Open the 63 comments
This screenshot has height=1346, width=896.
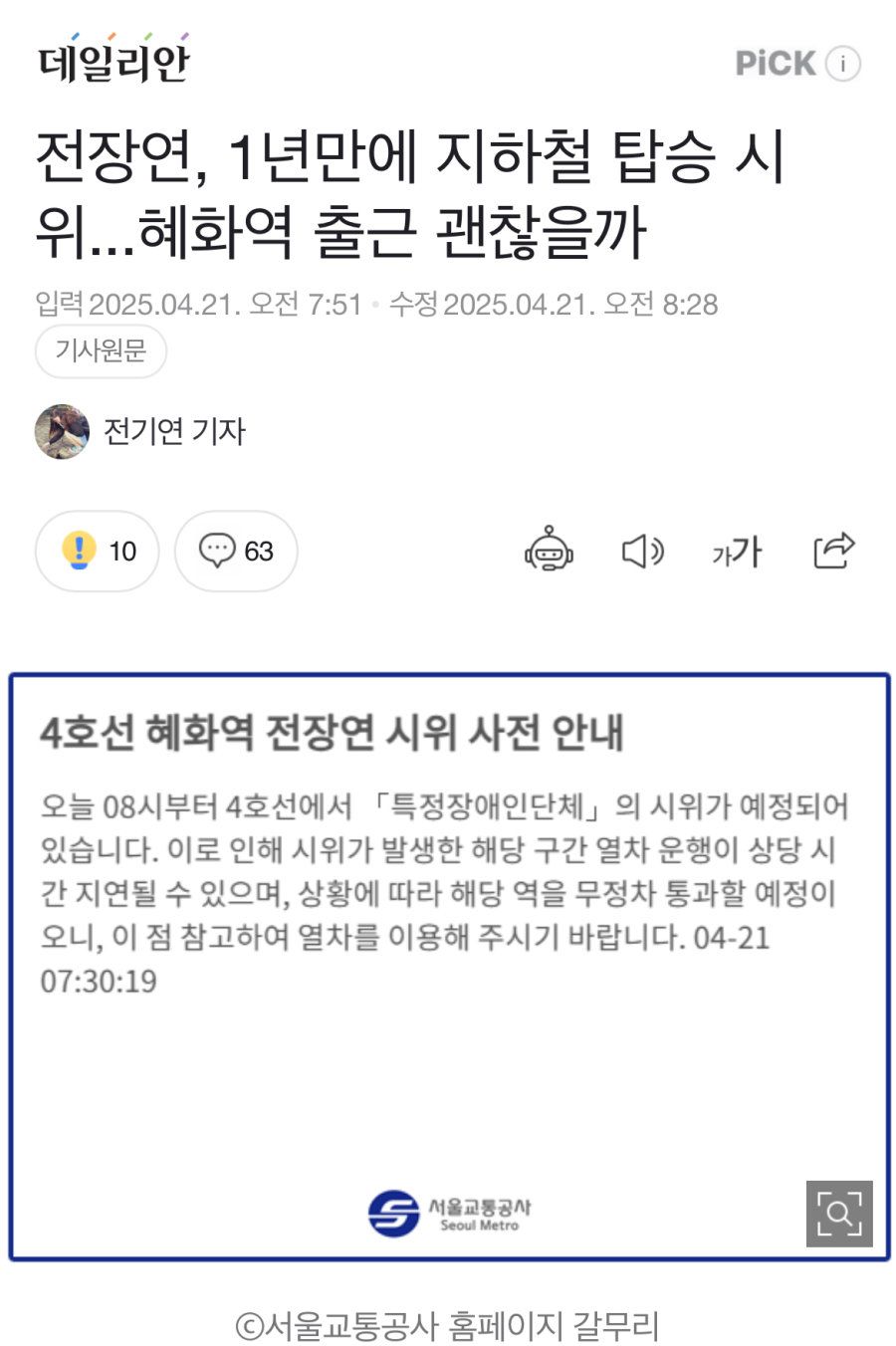pos(236,551)
